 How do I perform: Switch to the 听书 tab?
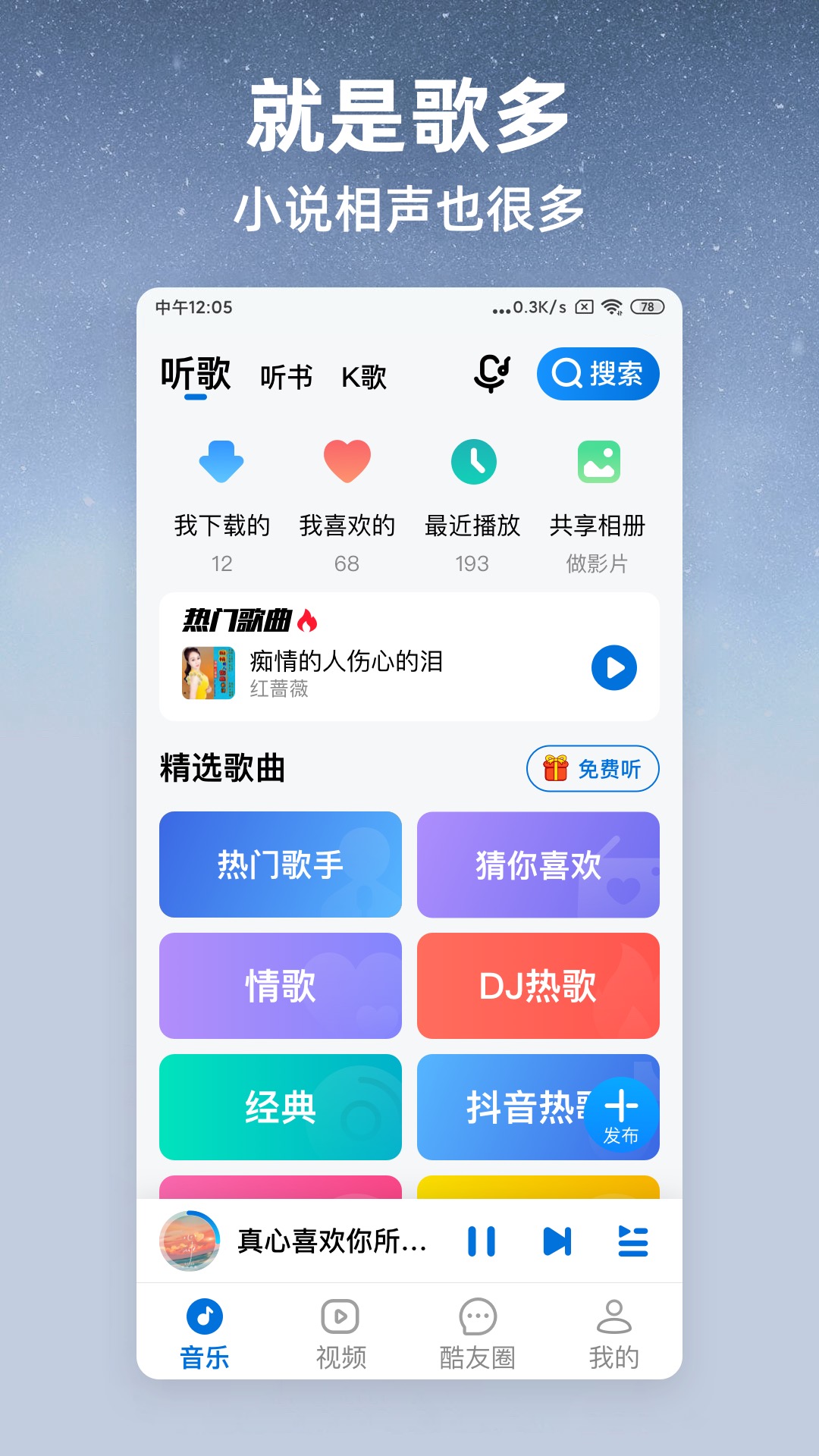[x=286, y=377]
